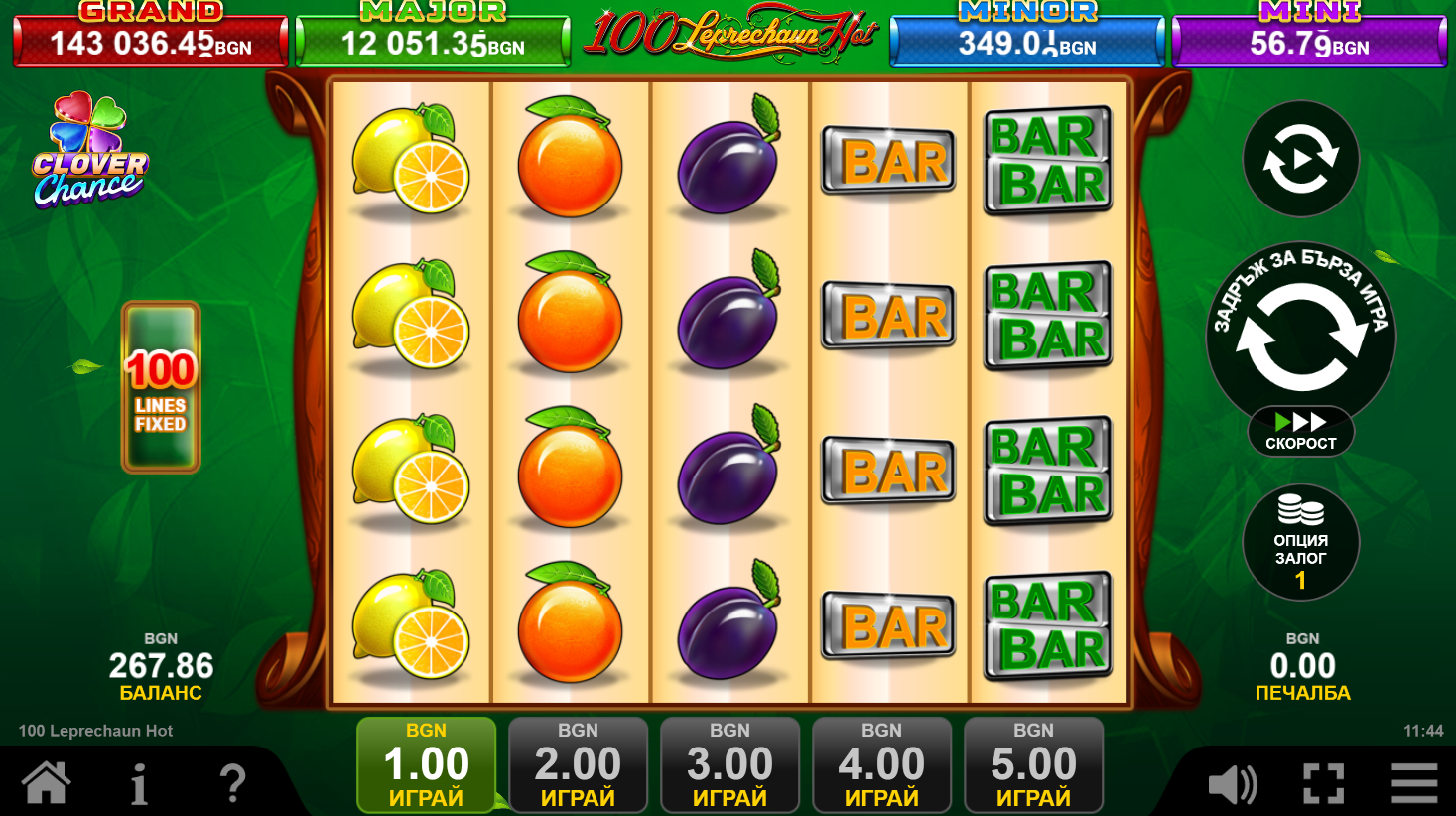Play with the 3.00 BGN bet
This screenshot has height=816, width=1456.
pos(729,764)
